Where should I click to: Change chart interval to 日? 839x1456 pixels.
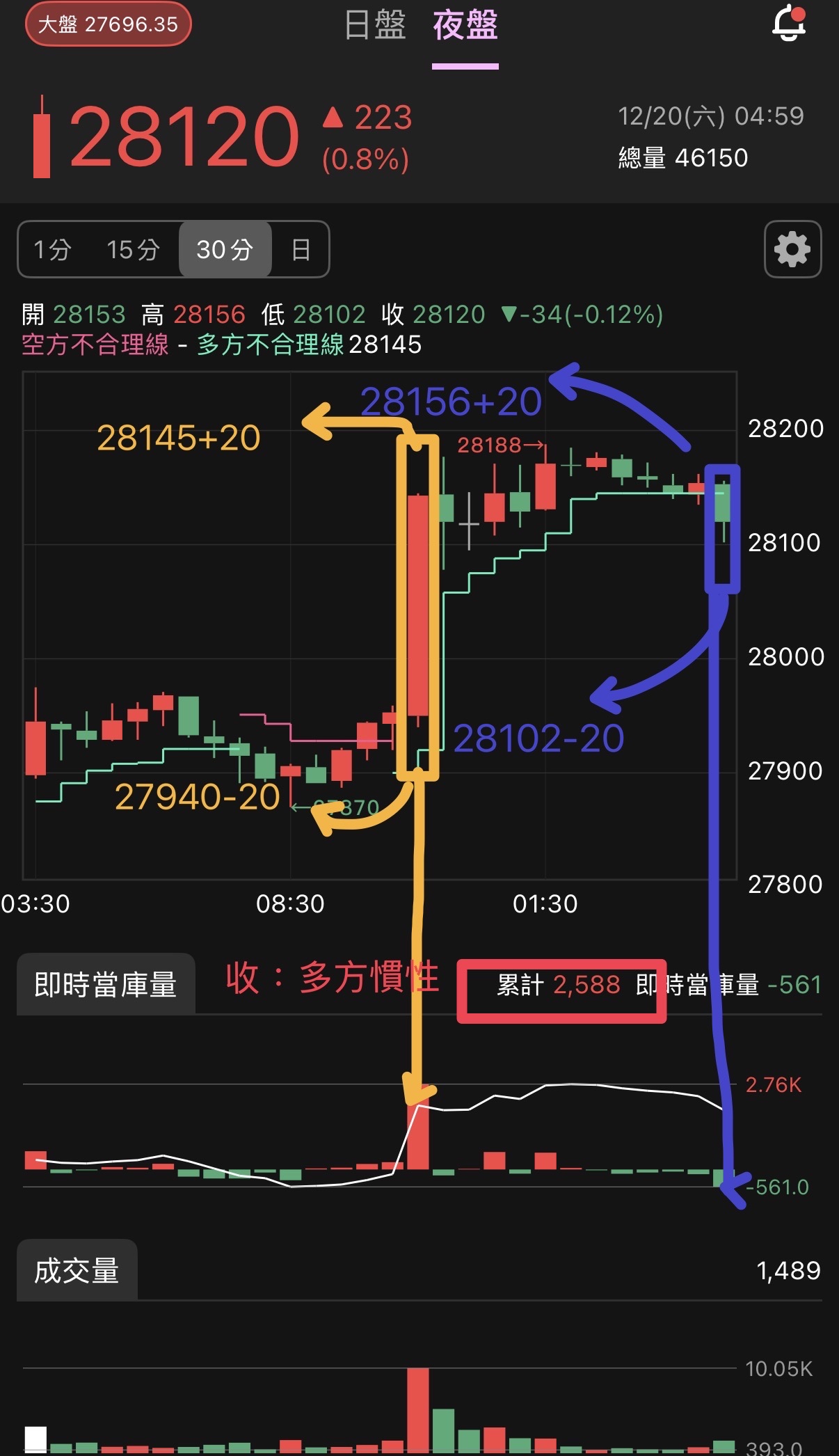301,249
